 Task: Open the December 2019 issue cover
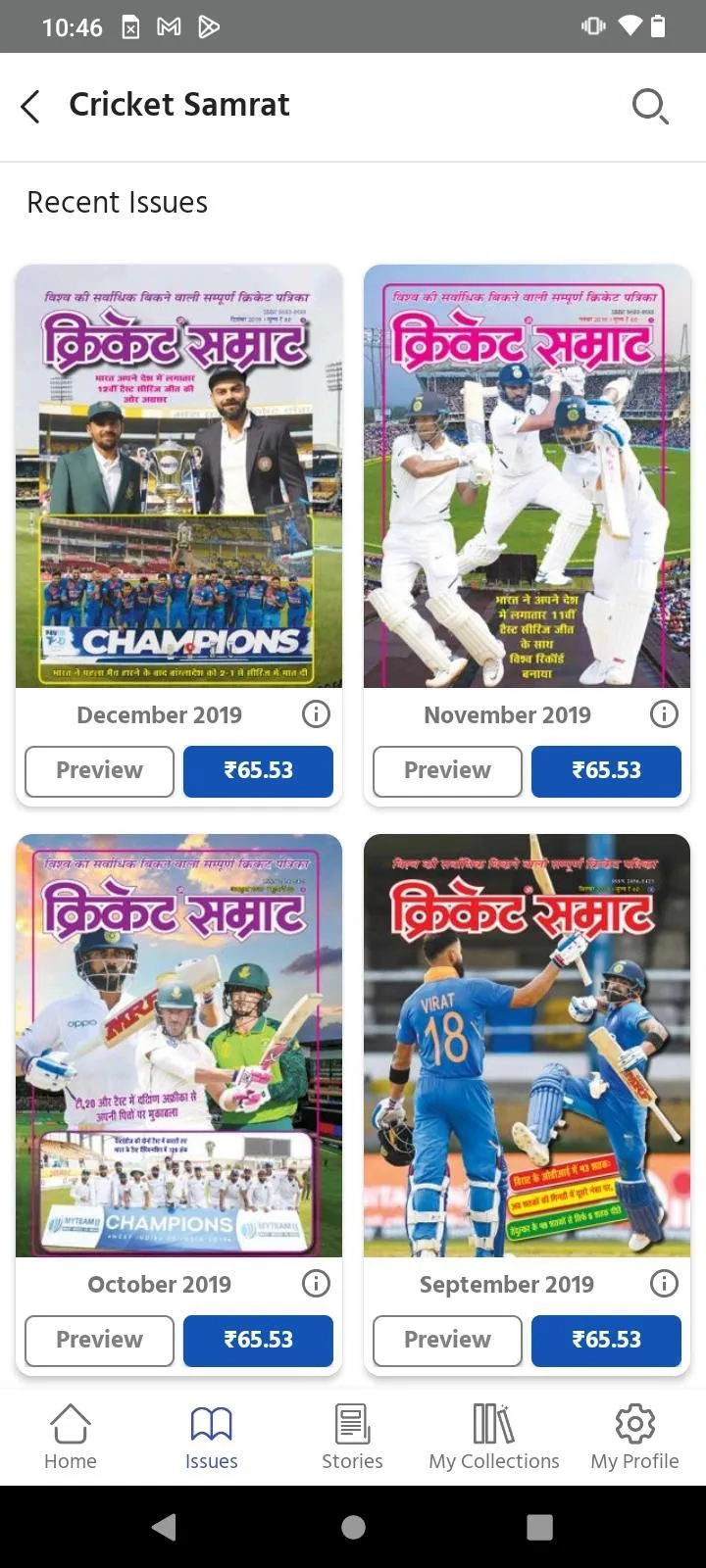pos(178,476)
